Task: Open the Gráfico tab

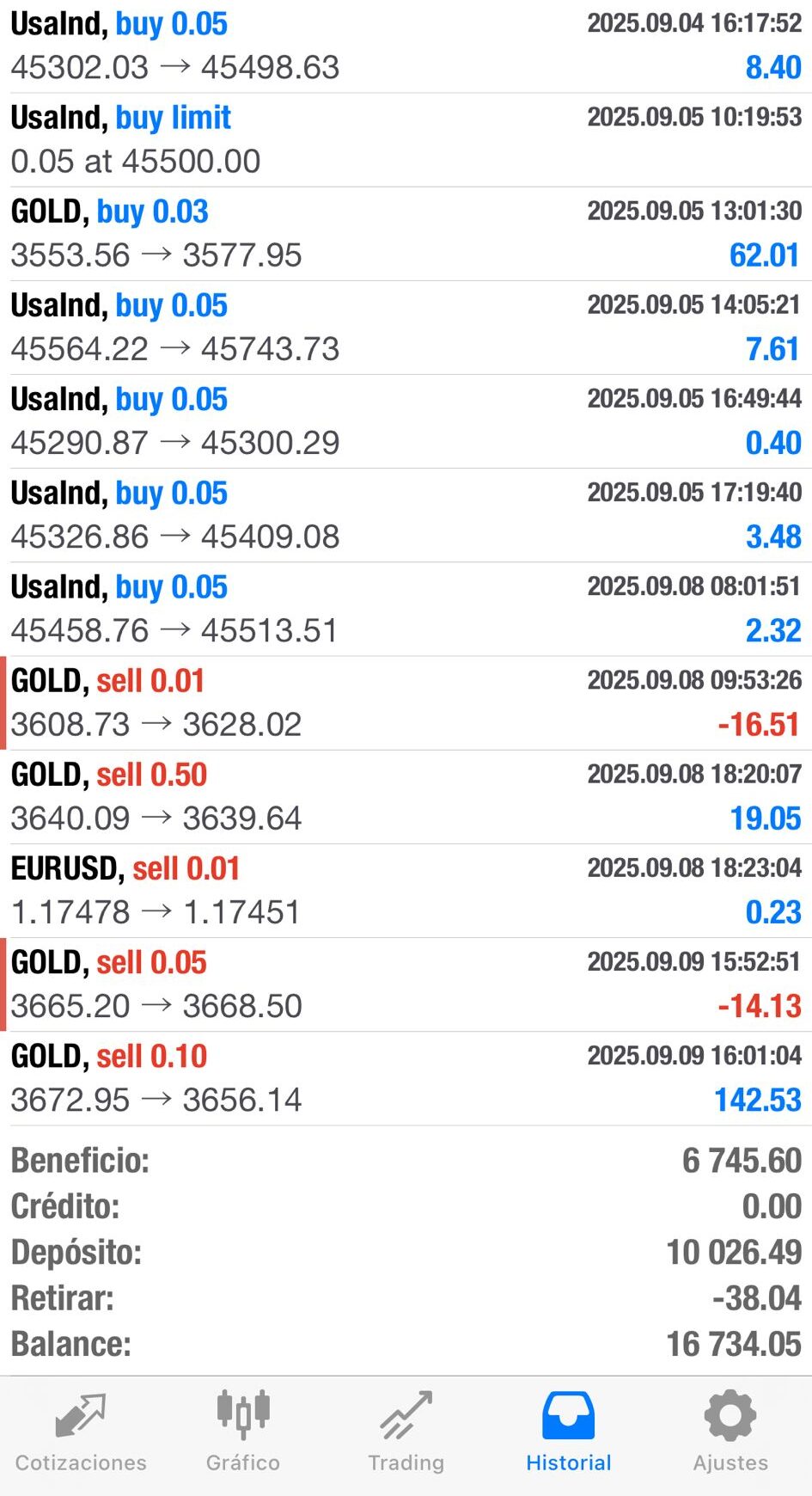Action: [243, 1432]
